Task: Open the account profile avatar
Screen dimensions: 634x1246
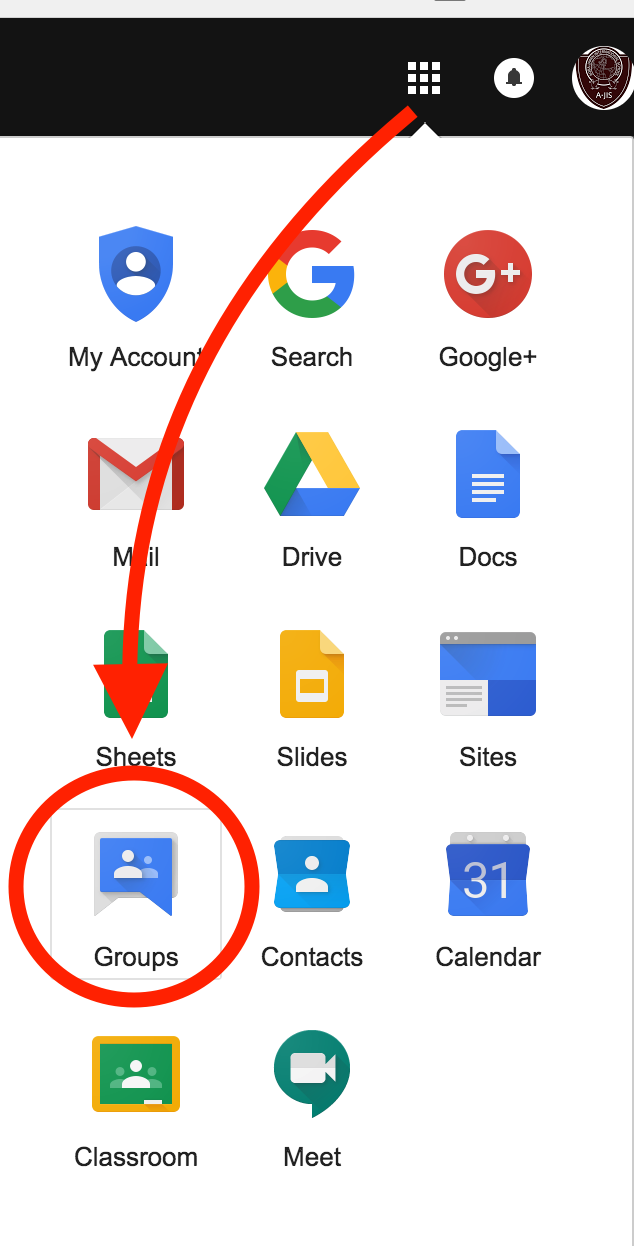Action: point(603,77)
